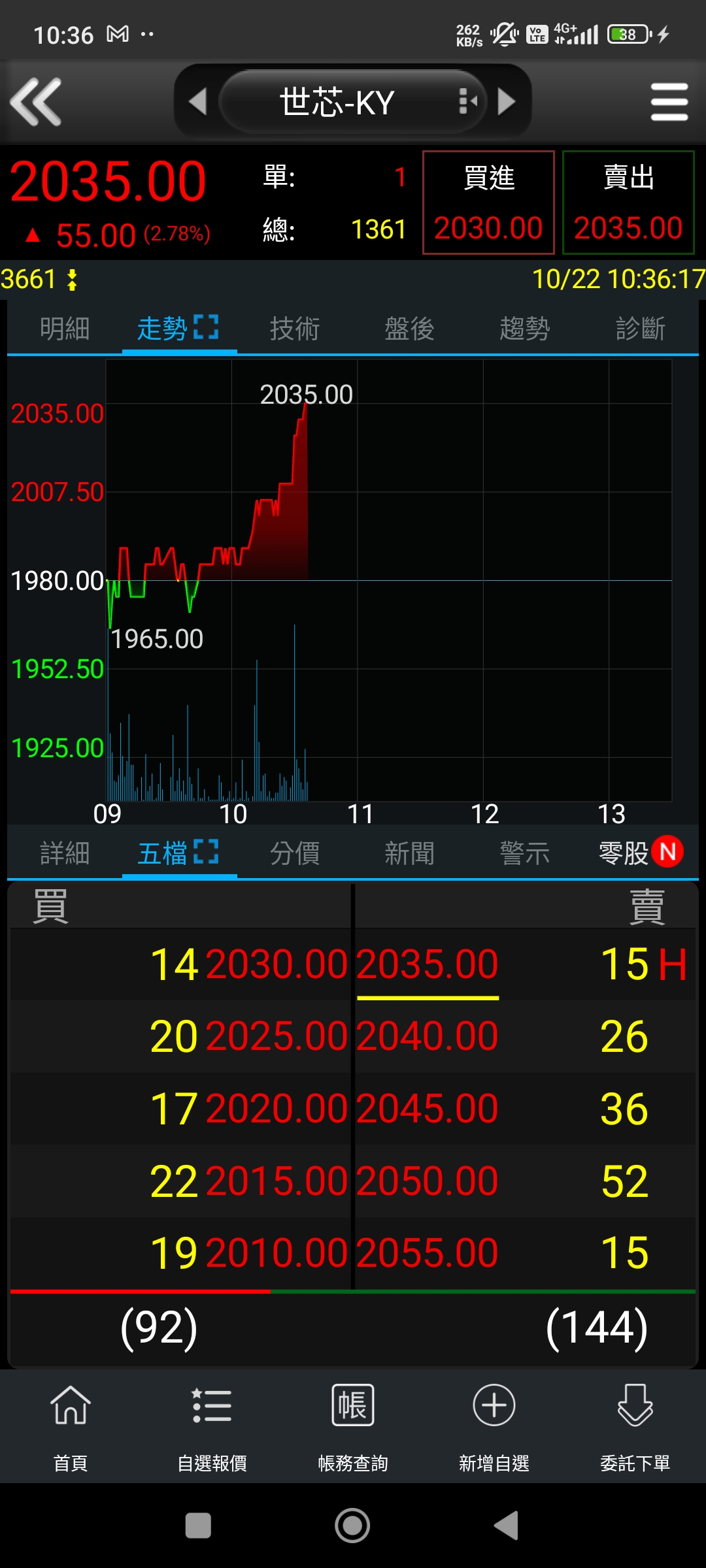This screenshot has width=706, height=1568.
Task: Switch to the previous stock
Action: (197, 102)
